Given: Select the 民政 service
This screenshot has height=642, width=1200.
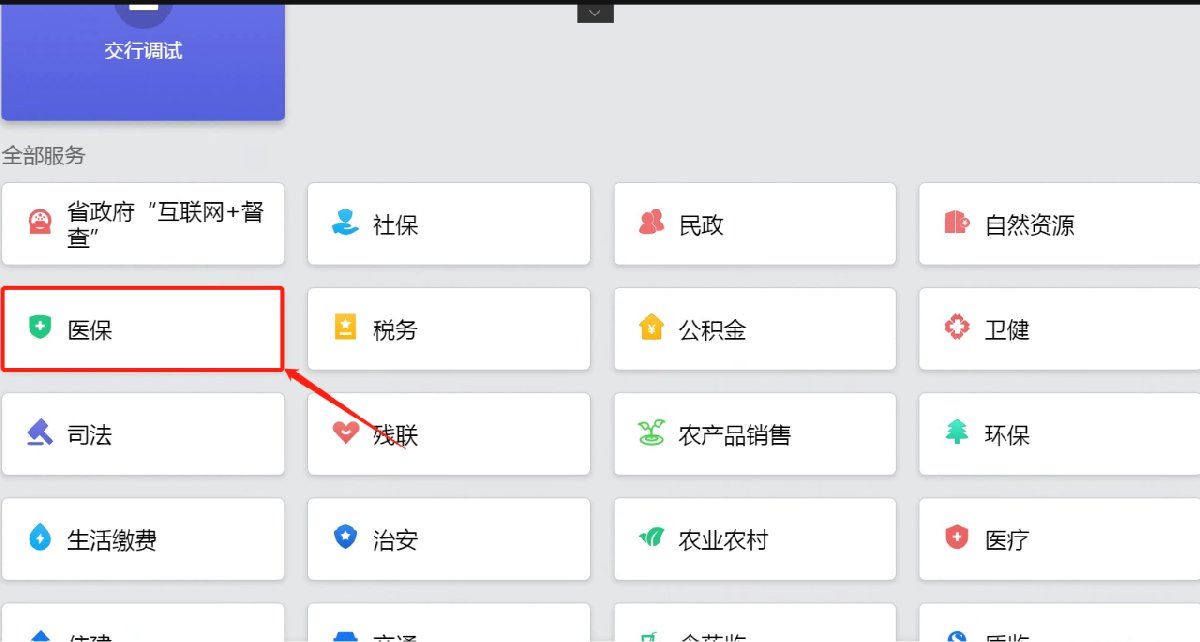Looking at the screenshot, I should (x=754, y=224).
